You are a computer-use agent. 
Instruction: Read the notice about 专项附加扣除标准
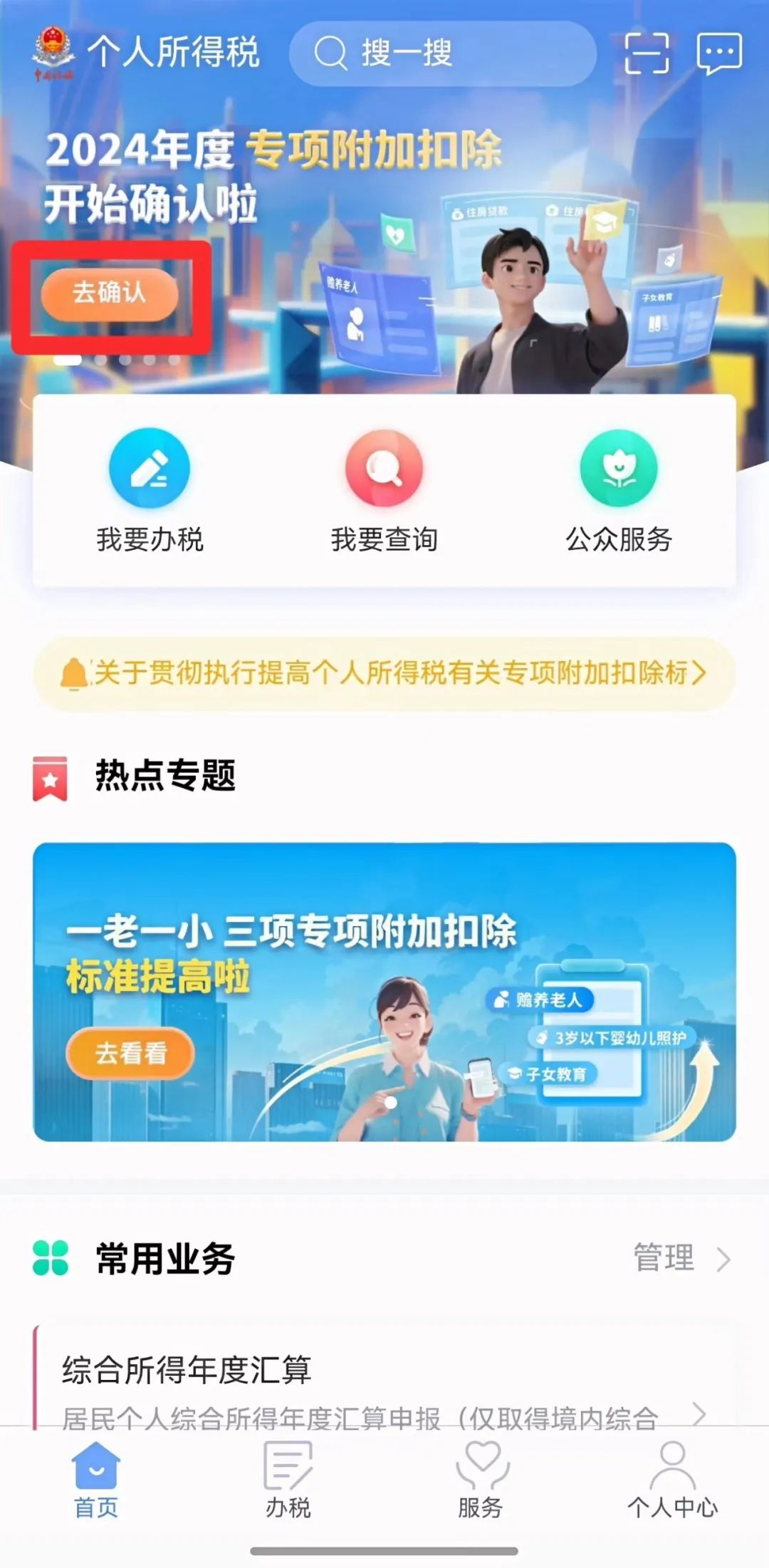click(384, 673)
